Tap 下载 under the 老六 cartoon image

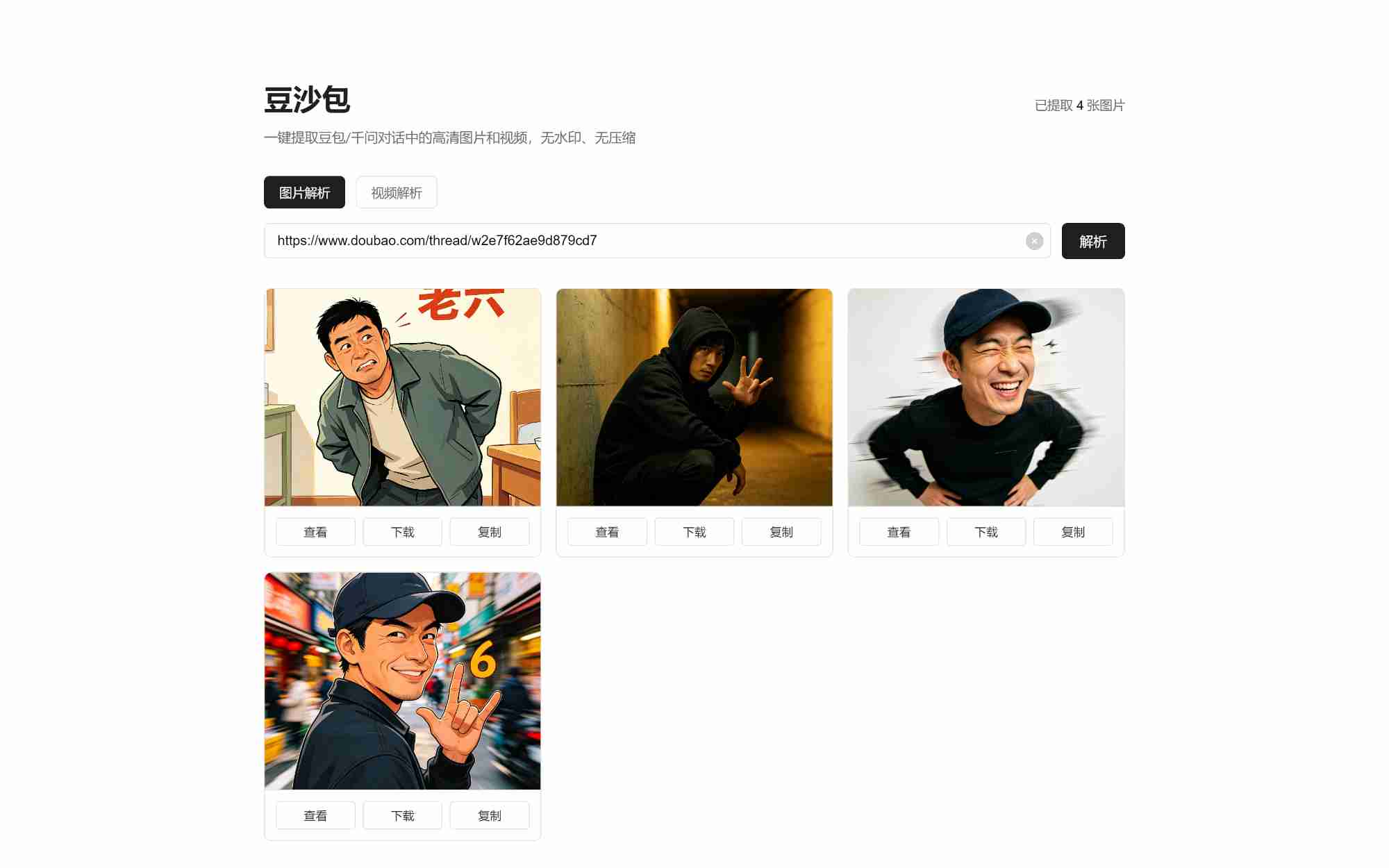point(402,532)
